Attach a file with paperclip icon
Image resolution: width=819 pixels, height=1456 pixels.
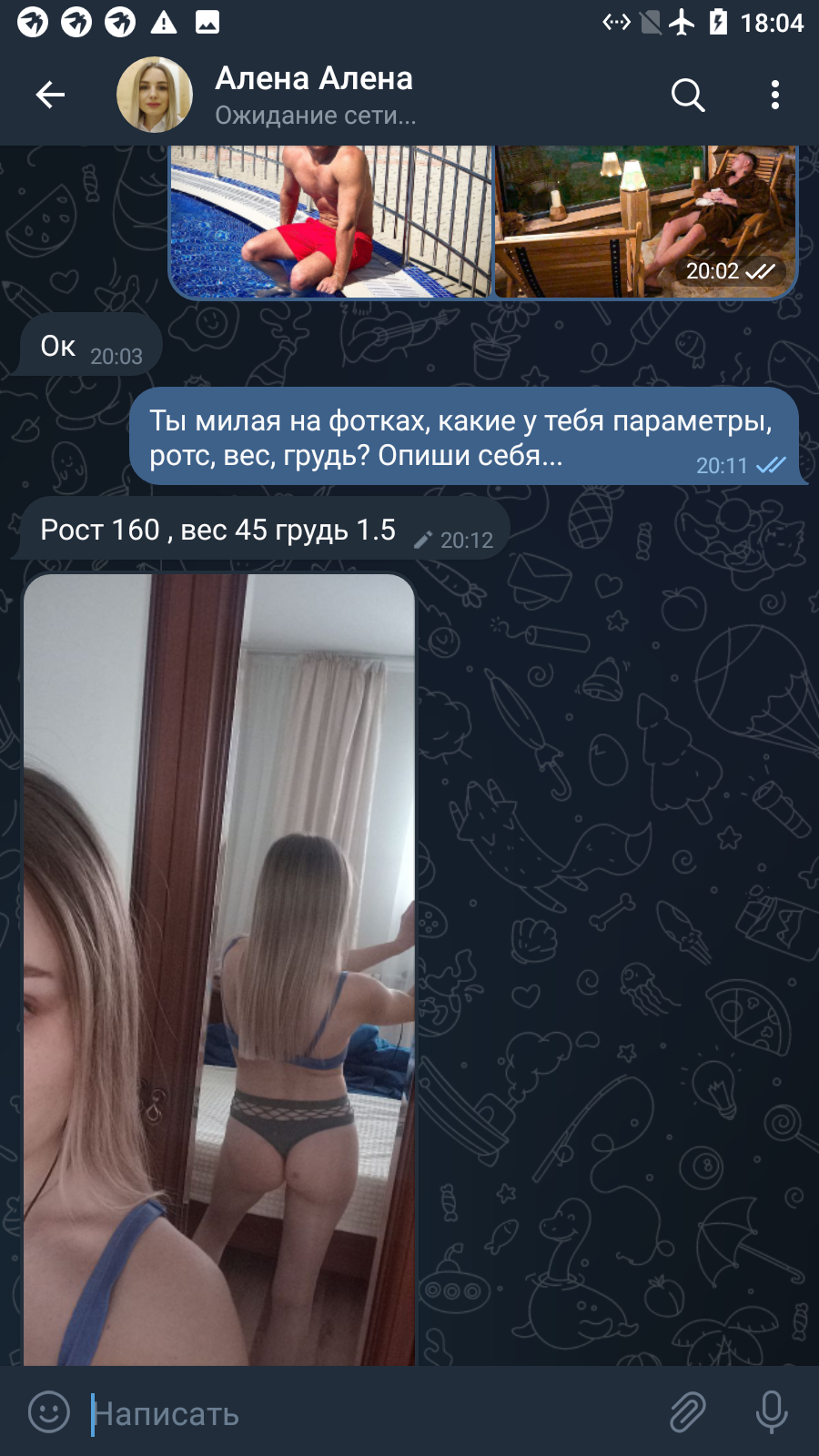click(x=688, y=1412)
